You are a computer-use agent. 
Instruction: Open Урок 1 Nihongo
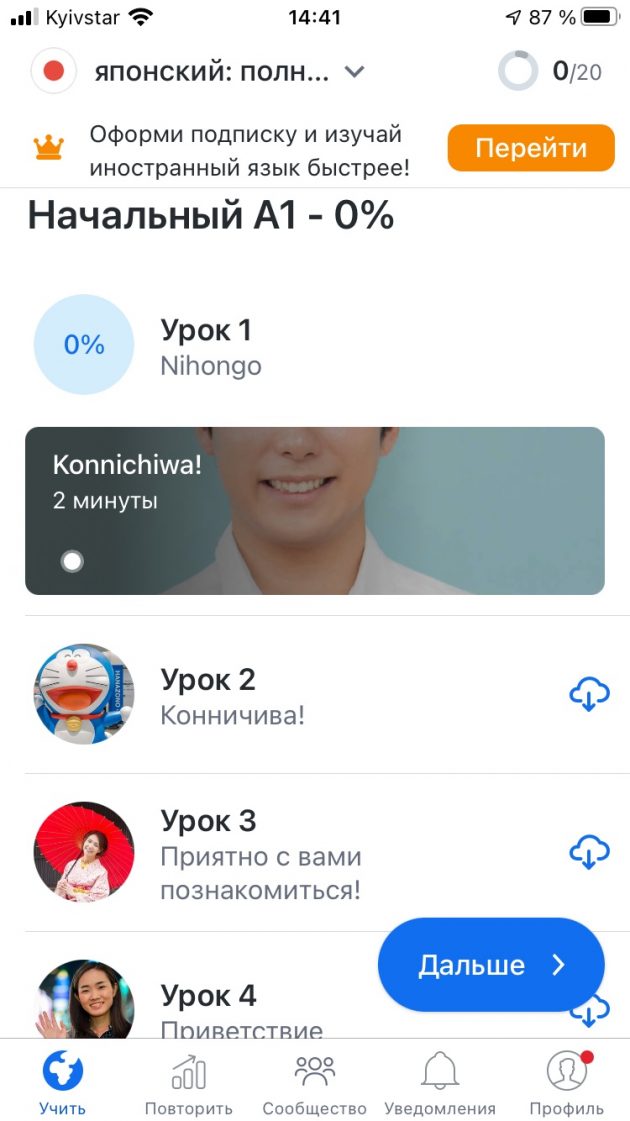[315, 346]
